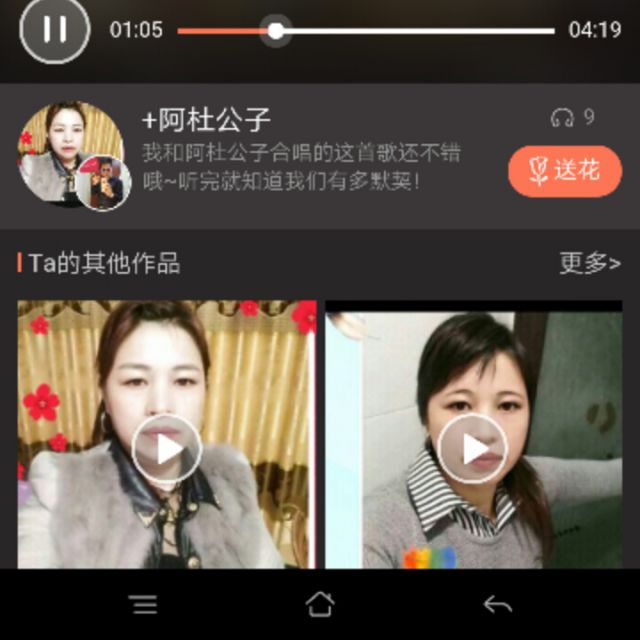Screen dimensions: 640x640
Task: Open the system menu button
Action: pos(144,604)
